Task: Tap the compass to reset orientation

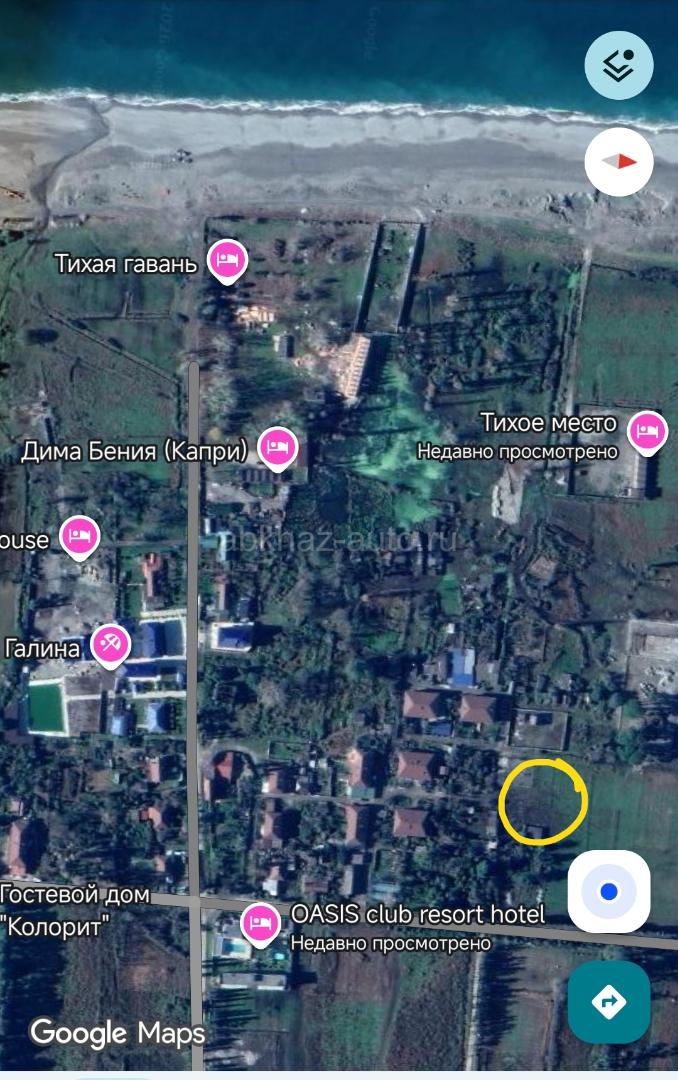Action: pyautogui.click(x=619, y=161)
